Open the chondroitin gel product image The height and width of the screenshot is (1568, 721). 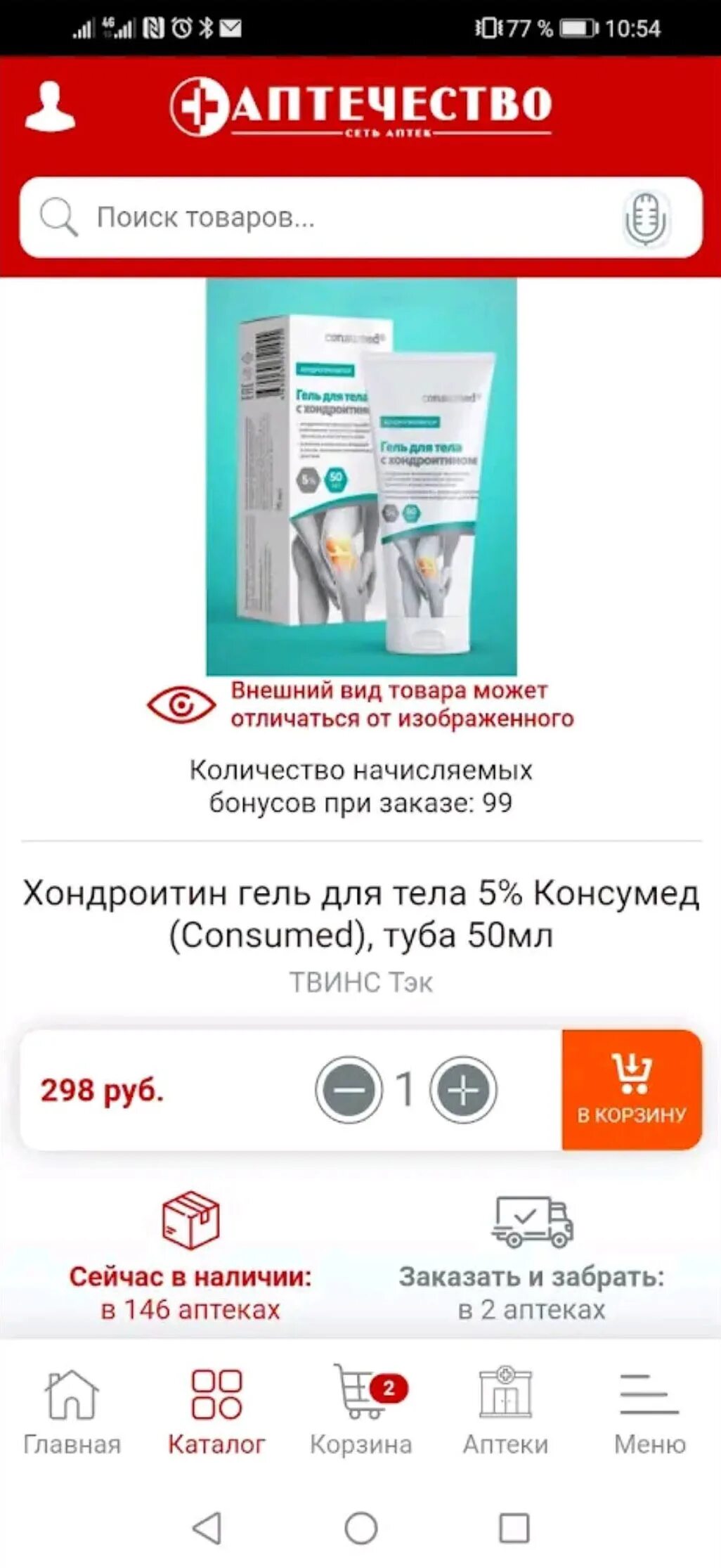coord(361,477)
